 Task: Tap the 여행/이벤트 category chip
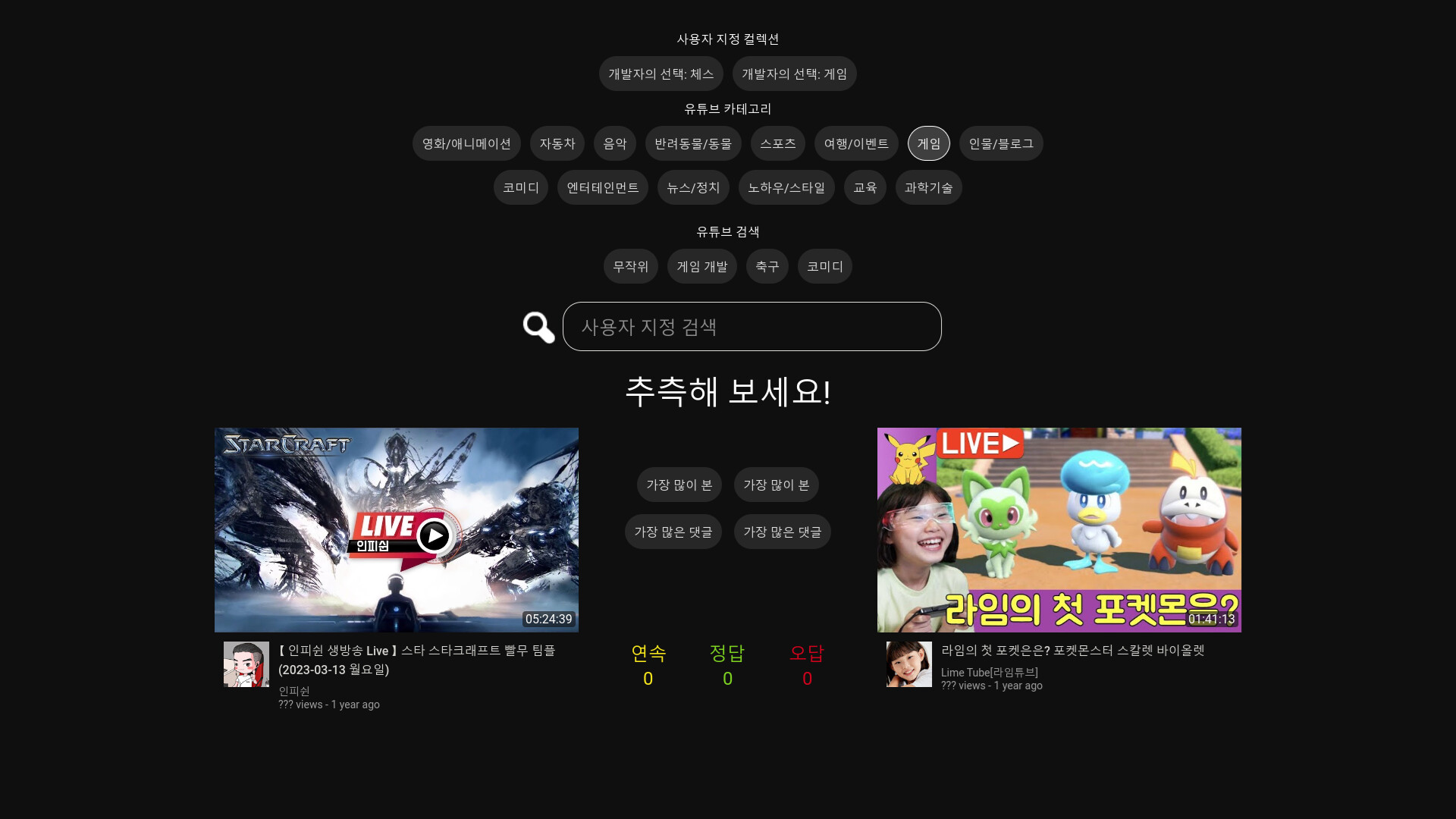(x=855, y=143)
